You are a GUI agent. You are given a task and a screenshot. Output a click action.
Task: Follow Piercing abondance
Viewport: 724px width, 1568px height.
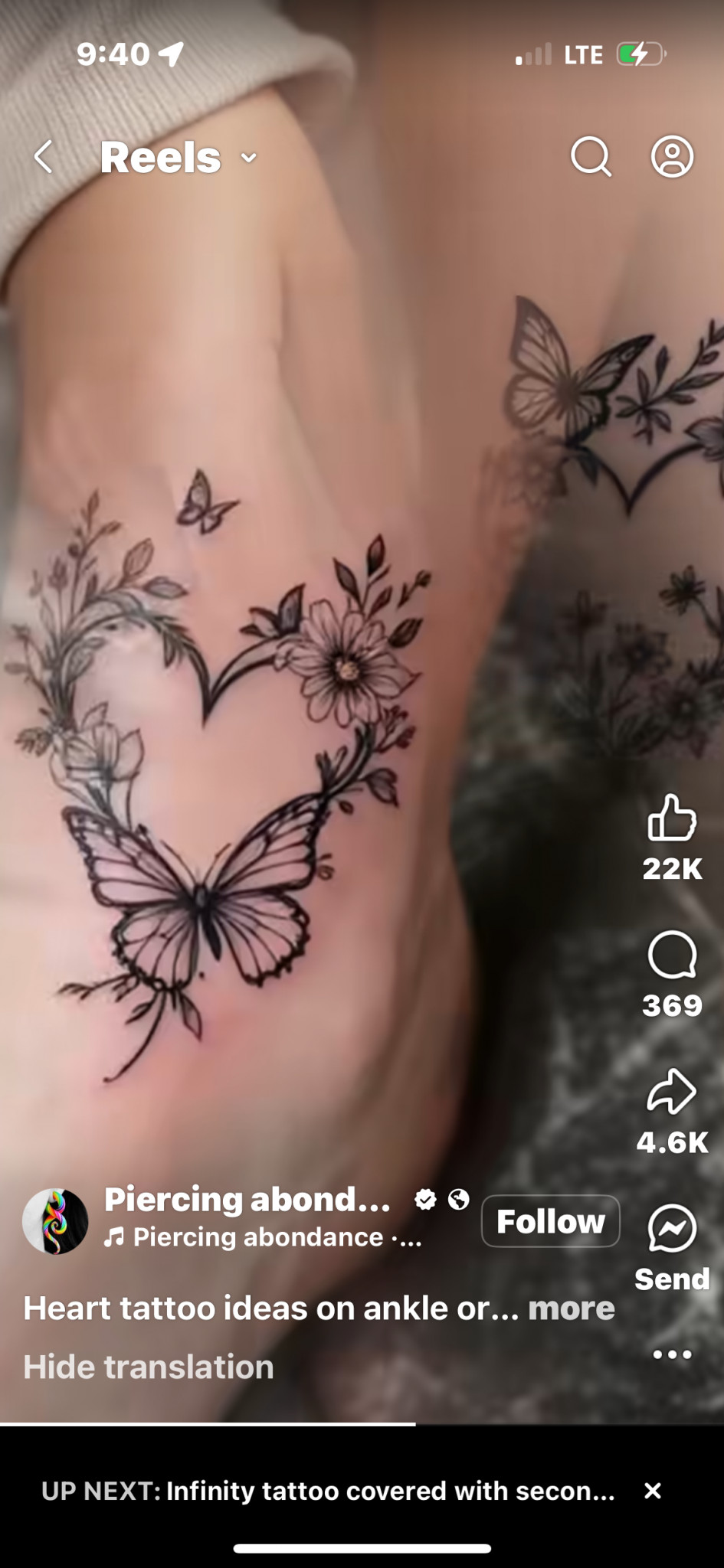(550, 1221)
